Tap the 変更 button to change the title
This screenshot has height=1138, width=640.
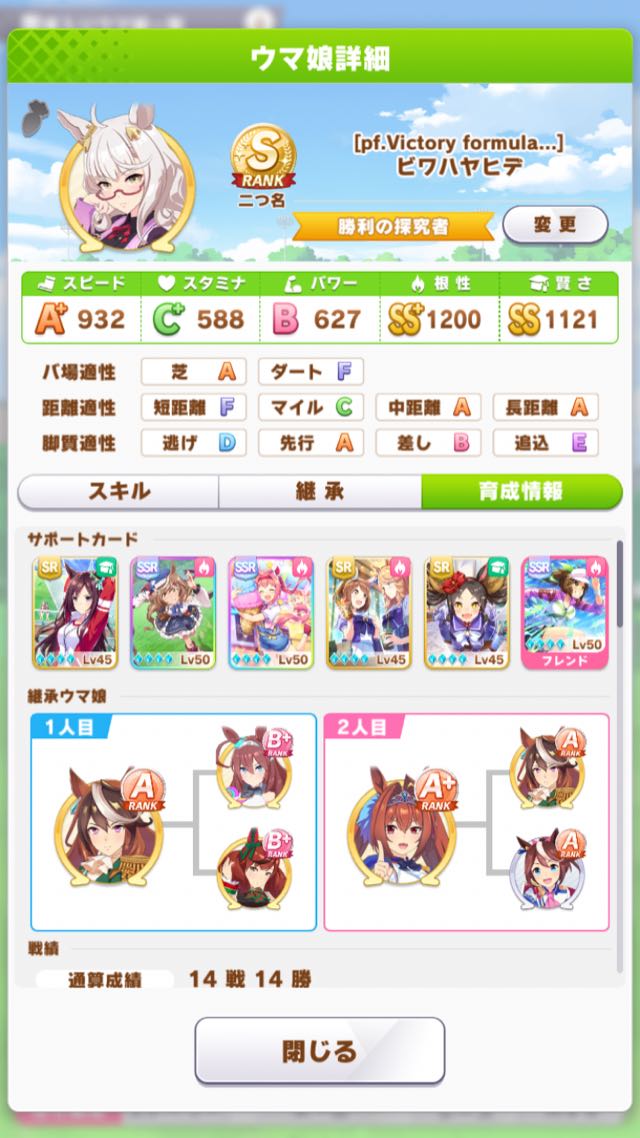[x=555, y=224]
